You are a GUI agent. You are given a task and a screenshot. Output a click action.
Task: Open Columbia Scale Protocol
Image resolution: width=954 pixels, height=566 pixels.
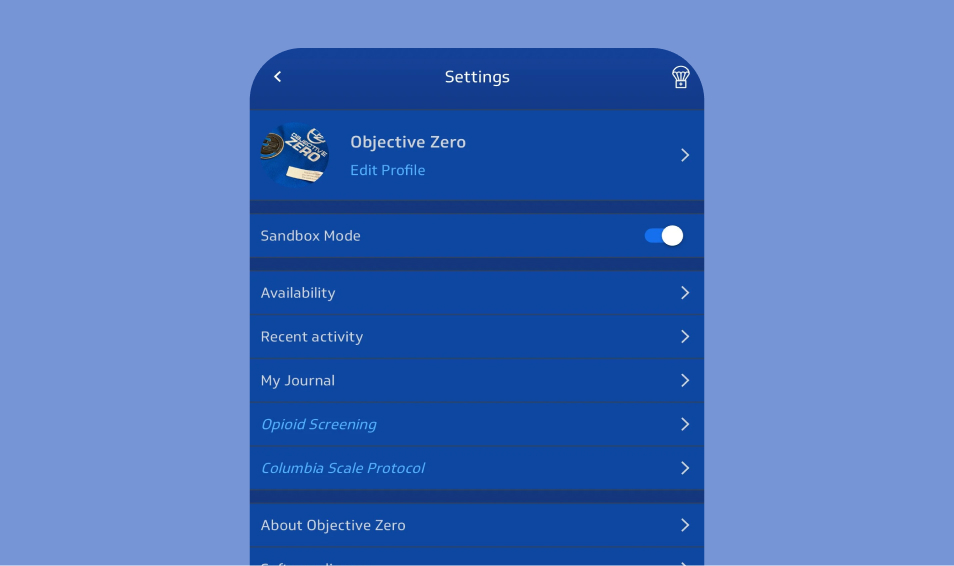(x=476, y=468)
